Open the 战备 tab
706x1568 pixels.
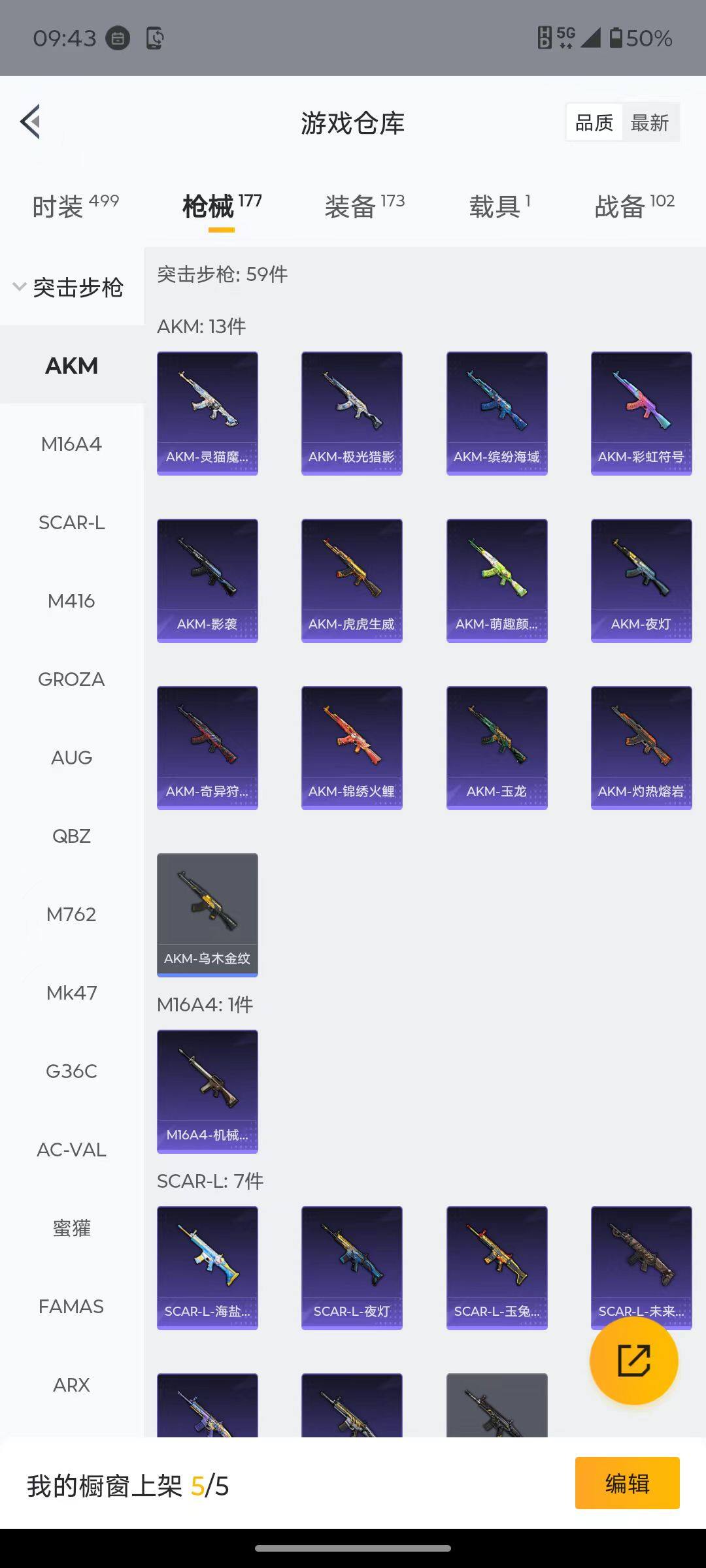[633, 206]
